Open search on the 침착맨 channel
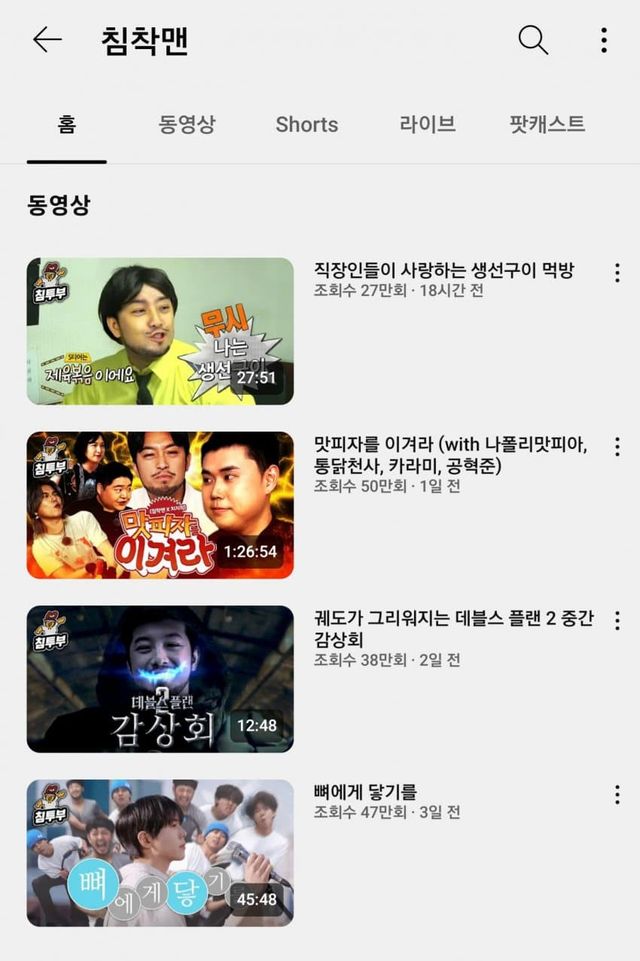640x961 pixels. pos(533,40)
